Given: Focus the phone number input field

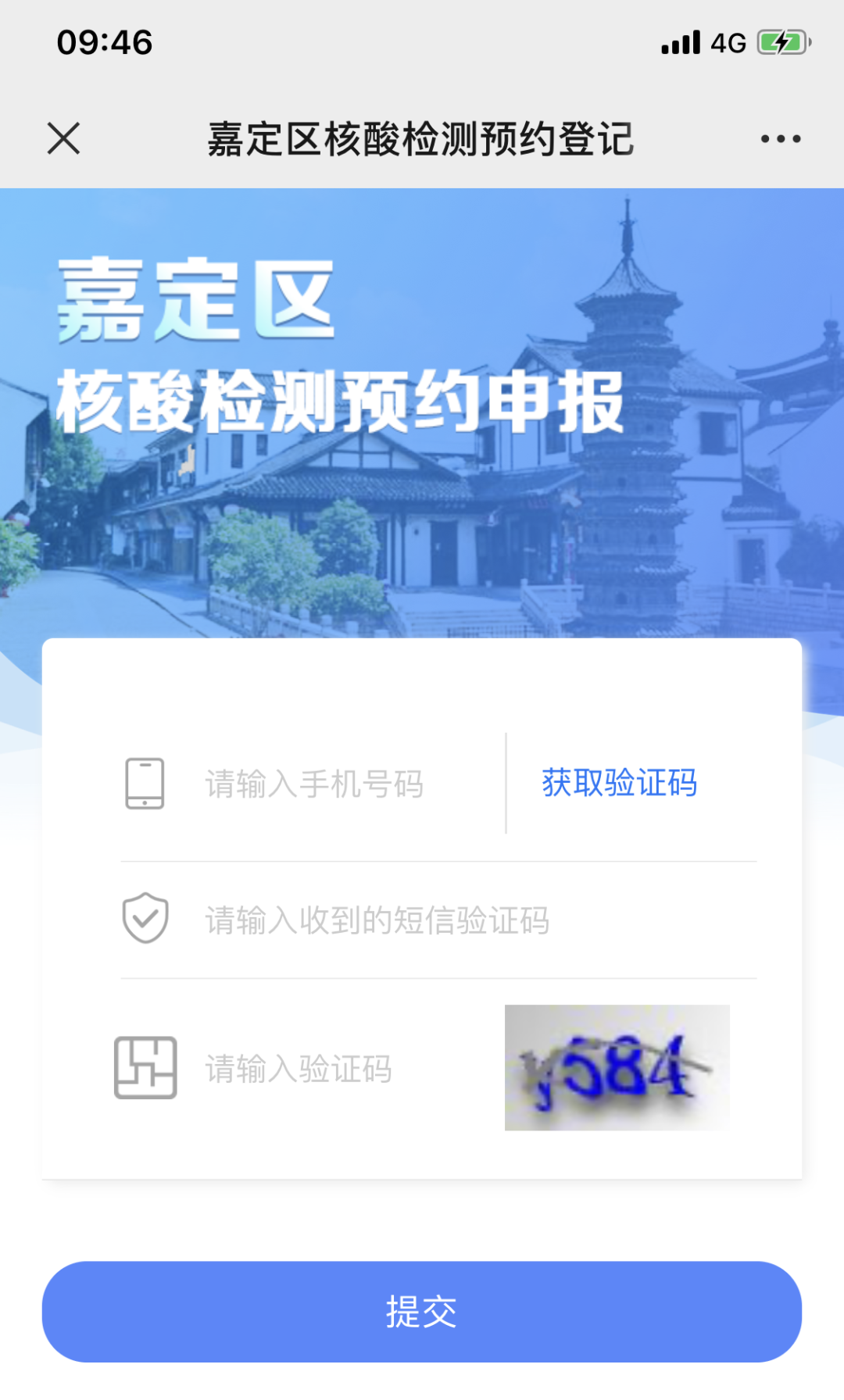Looking at the screenshot, I should pyautogui.click(x=328, y=784).
